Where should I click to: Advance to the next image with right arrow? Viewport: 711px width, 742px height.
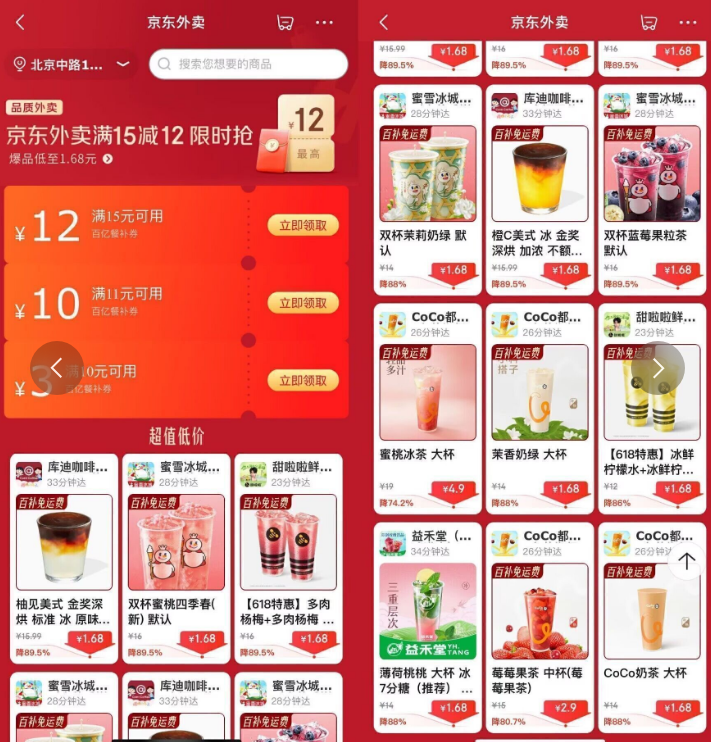click(657, 368)
